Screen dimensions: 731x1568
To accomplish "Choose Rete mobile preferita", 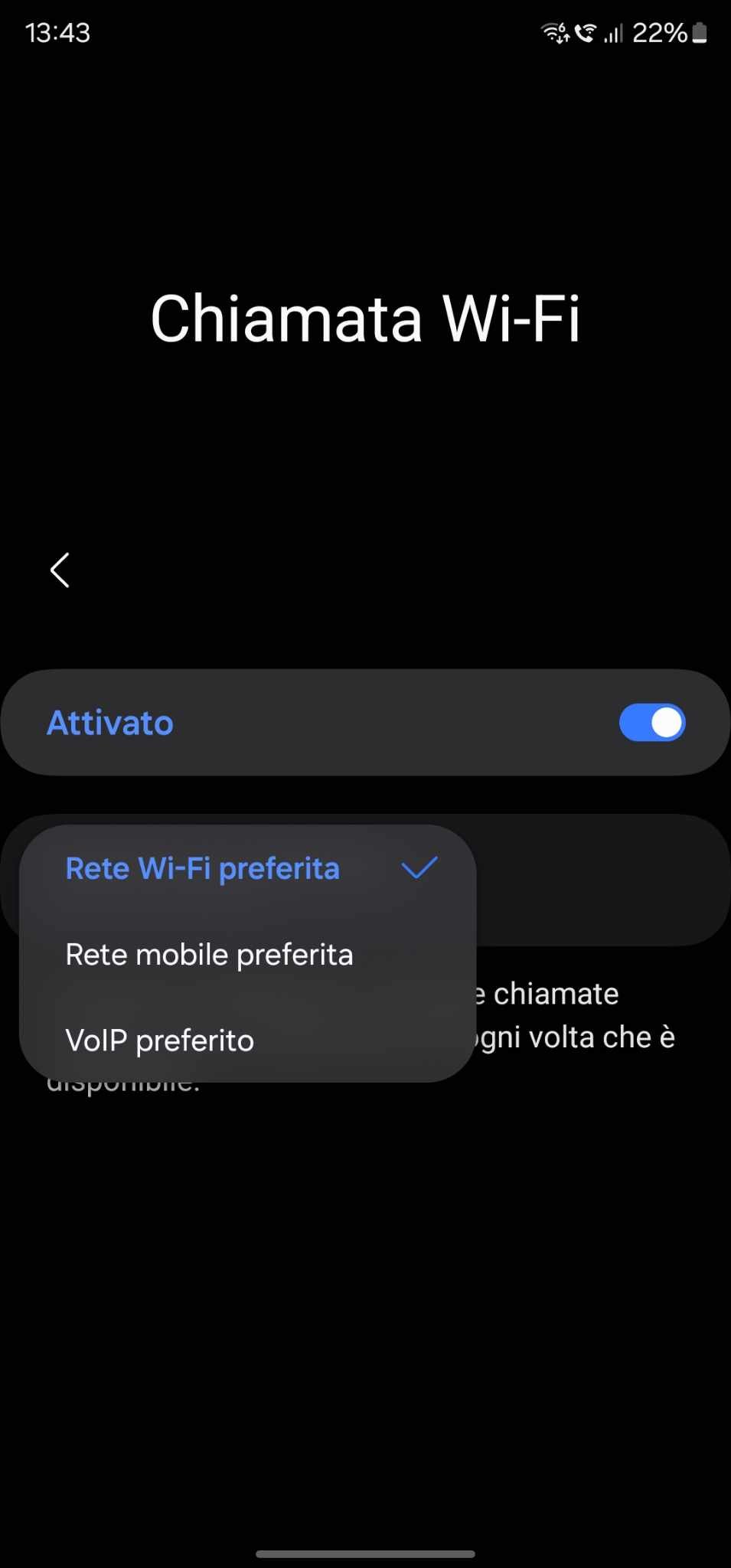I will (x=209, y=955).
